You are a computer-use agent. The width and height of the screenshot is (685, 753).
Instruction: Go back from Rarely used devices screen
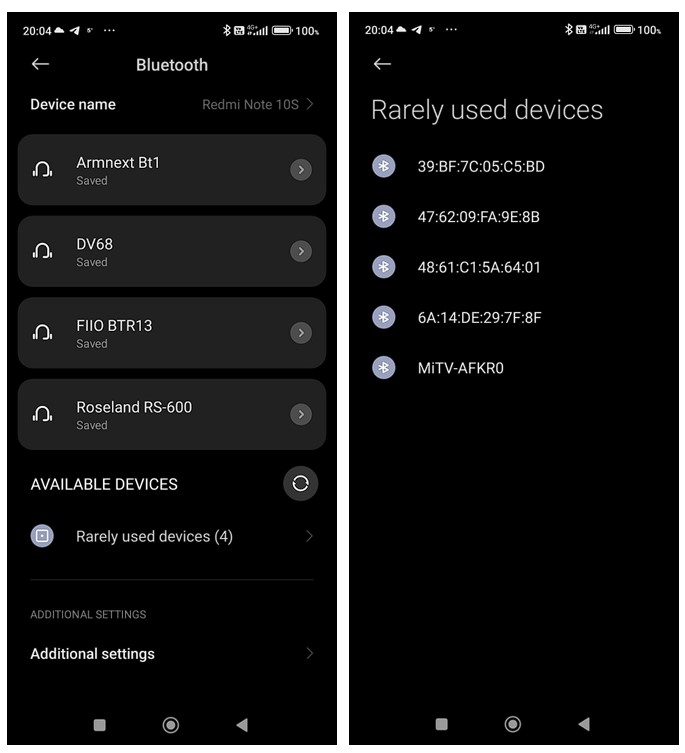point(382,64)
